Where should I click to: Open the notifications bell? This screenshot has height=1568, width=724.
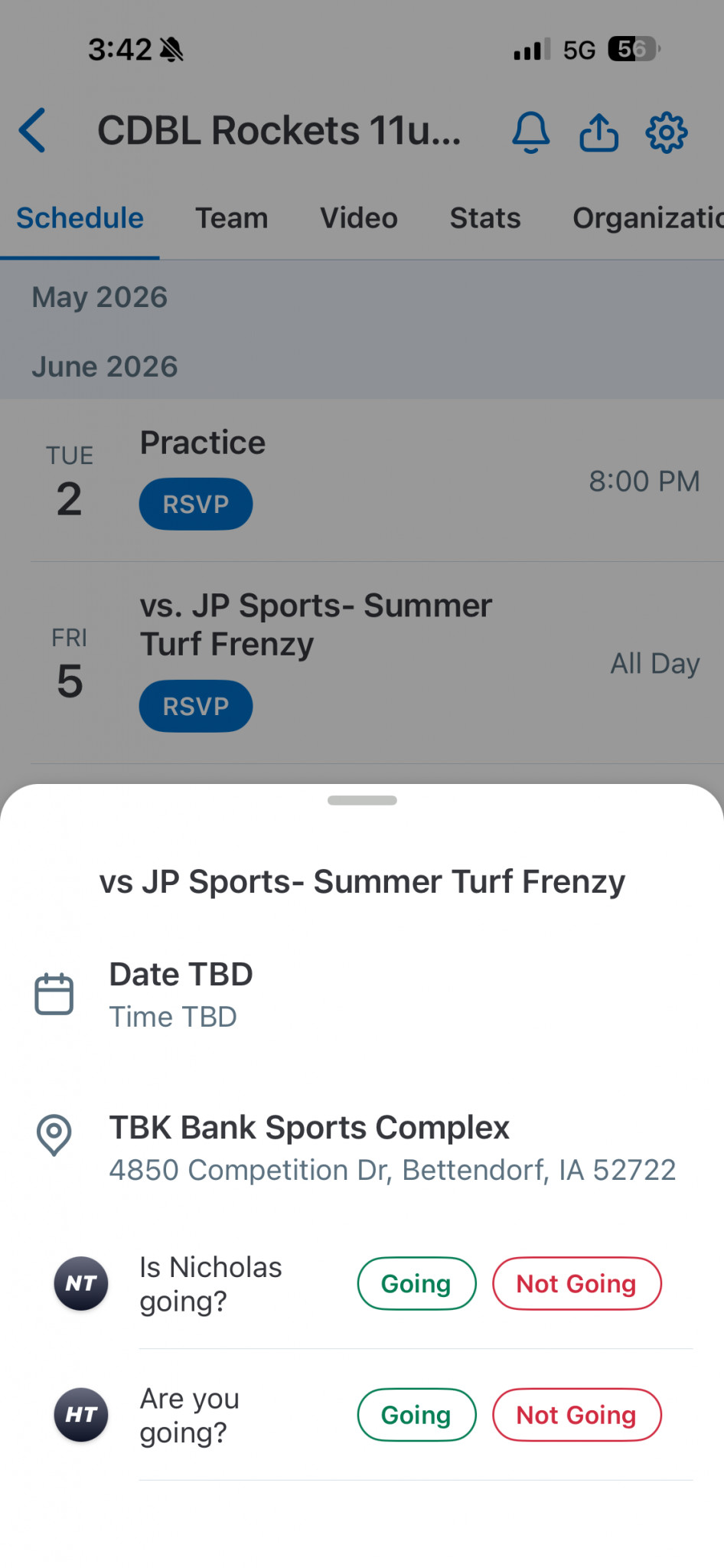pos(530,132)
